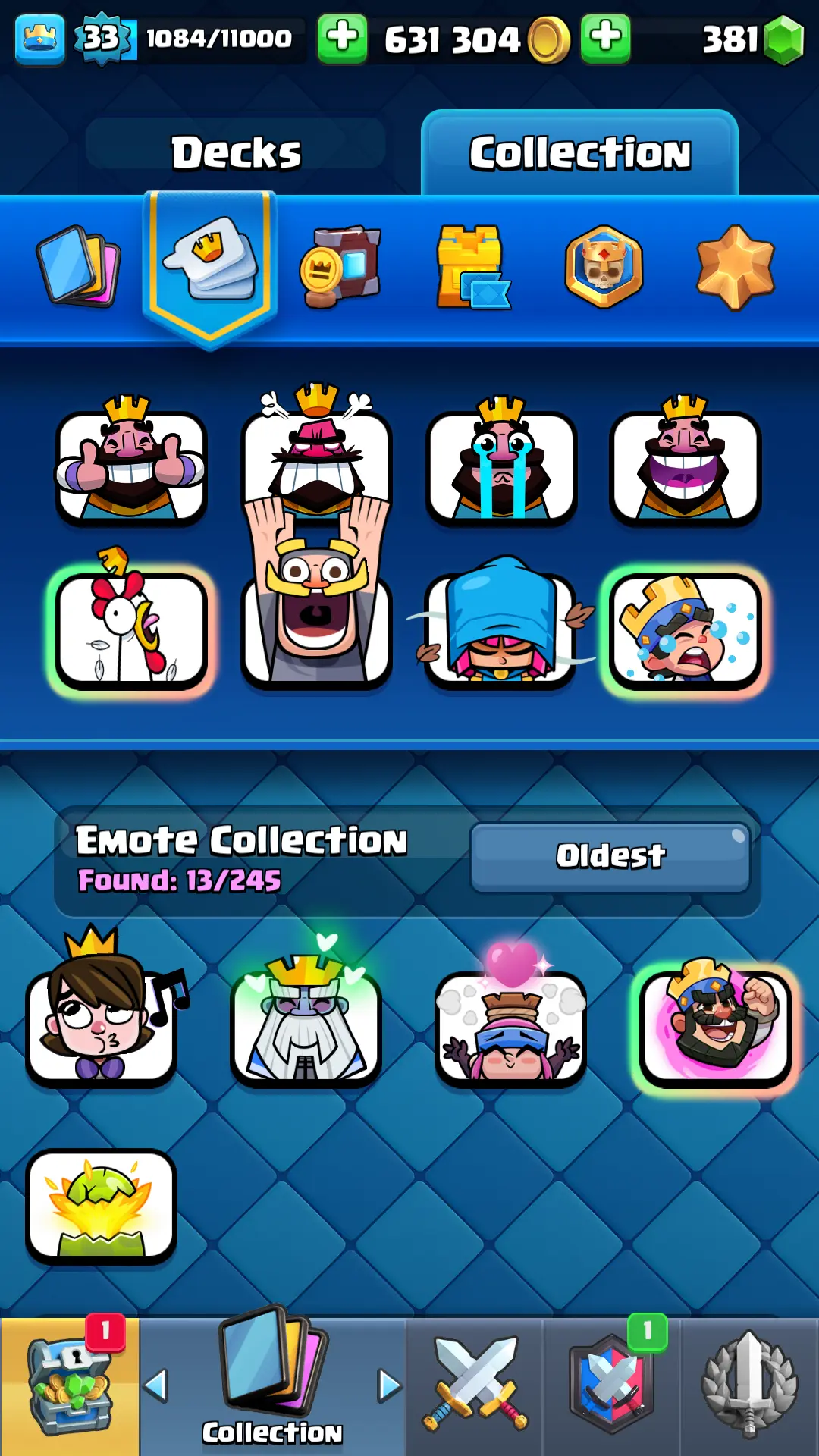Select the thumbs up king emote

(x=131, y=464)
